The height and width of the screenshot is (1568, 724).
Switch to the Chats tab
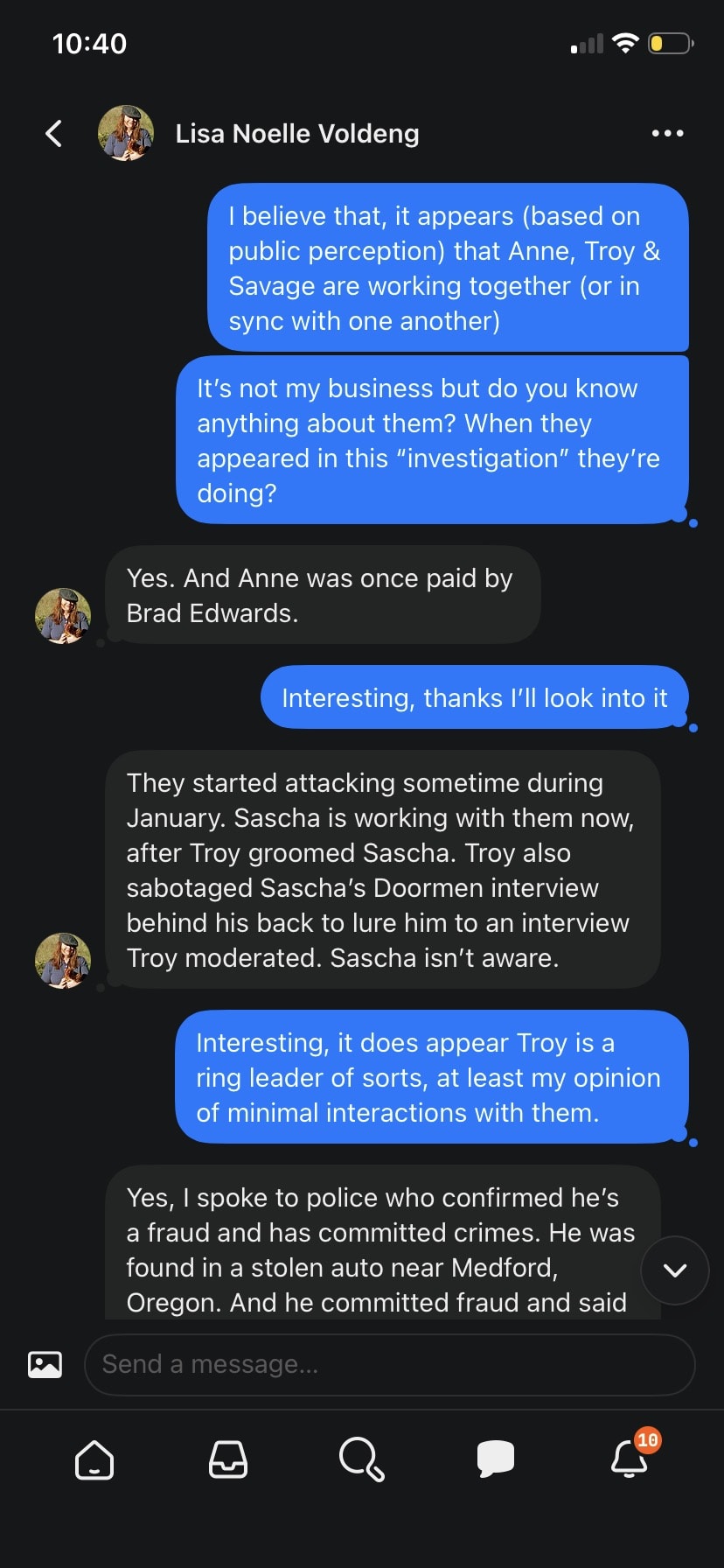496,1459
